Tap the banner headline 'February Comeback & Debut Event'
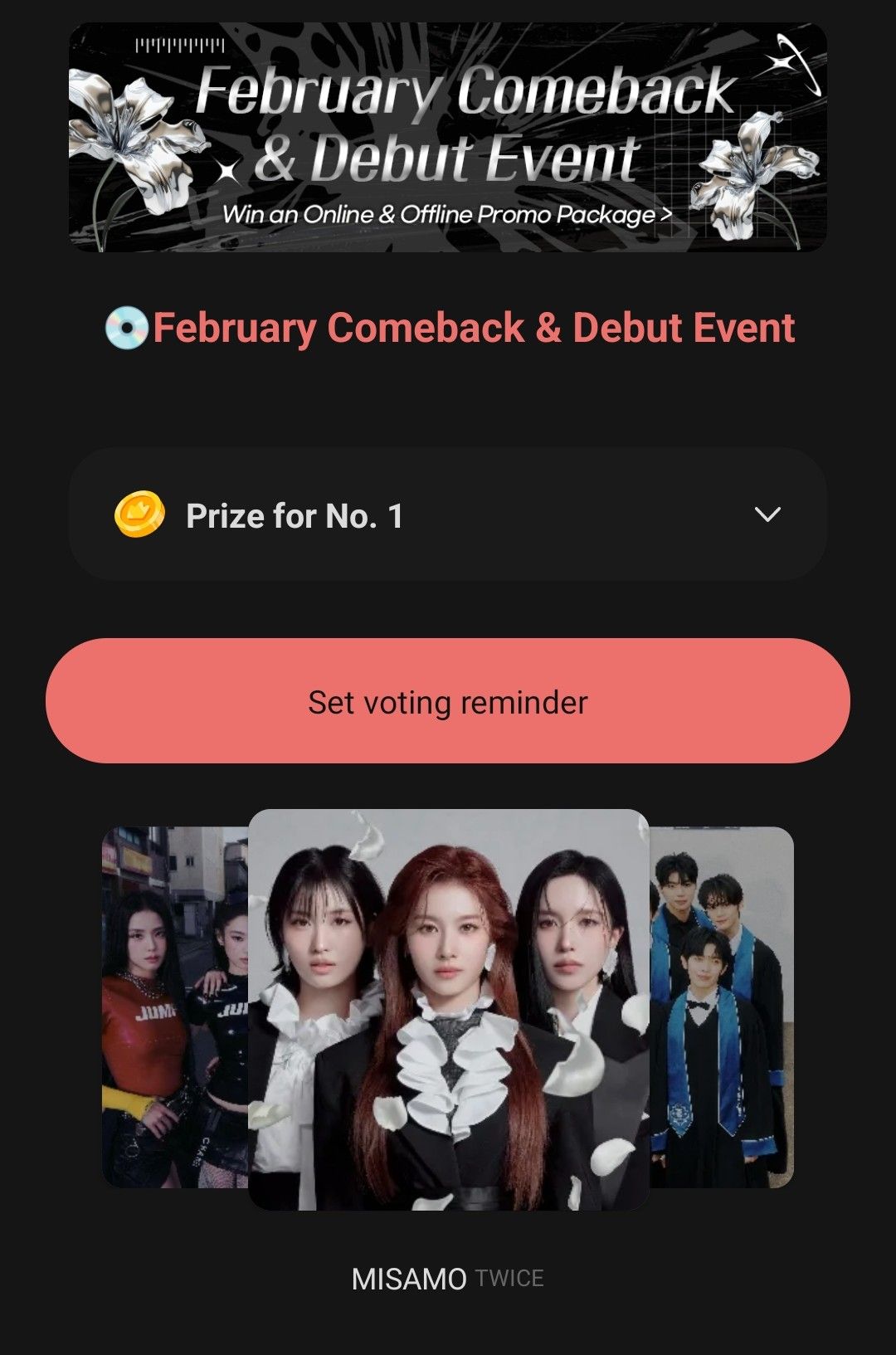The width and height of the screenshot is (896, 1355). (x=448, y=124)
